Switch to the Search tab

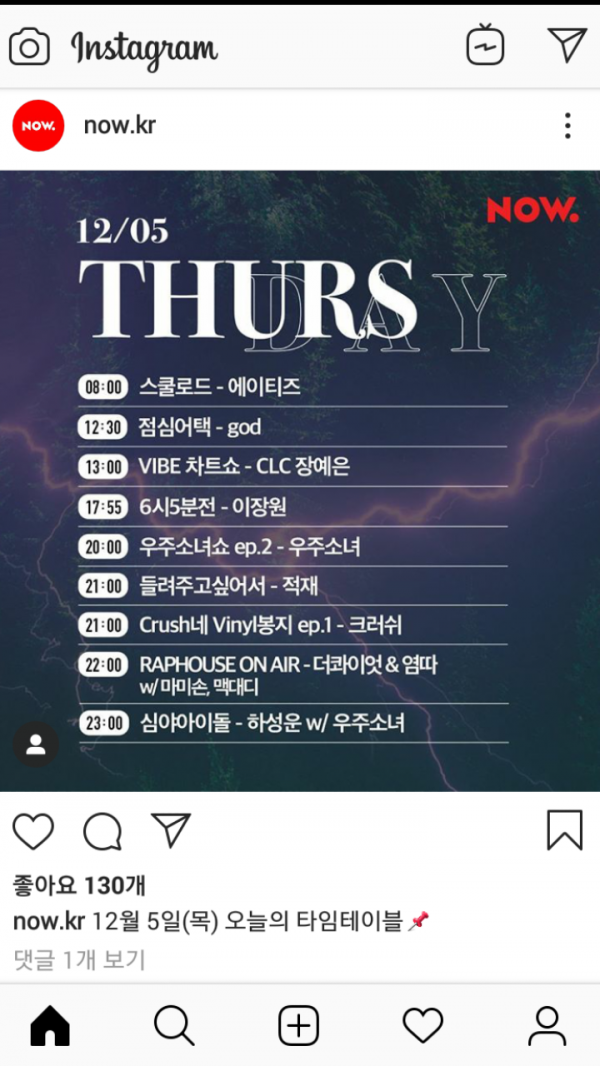click(174, 1026)
